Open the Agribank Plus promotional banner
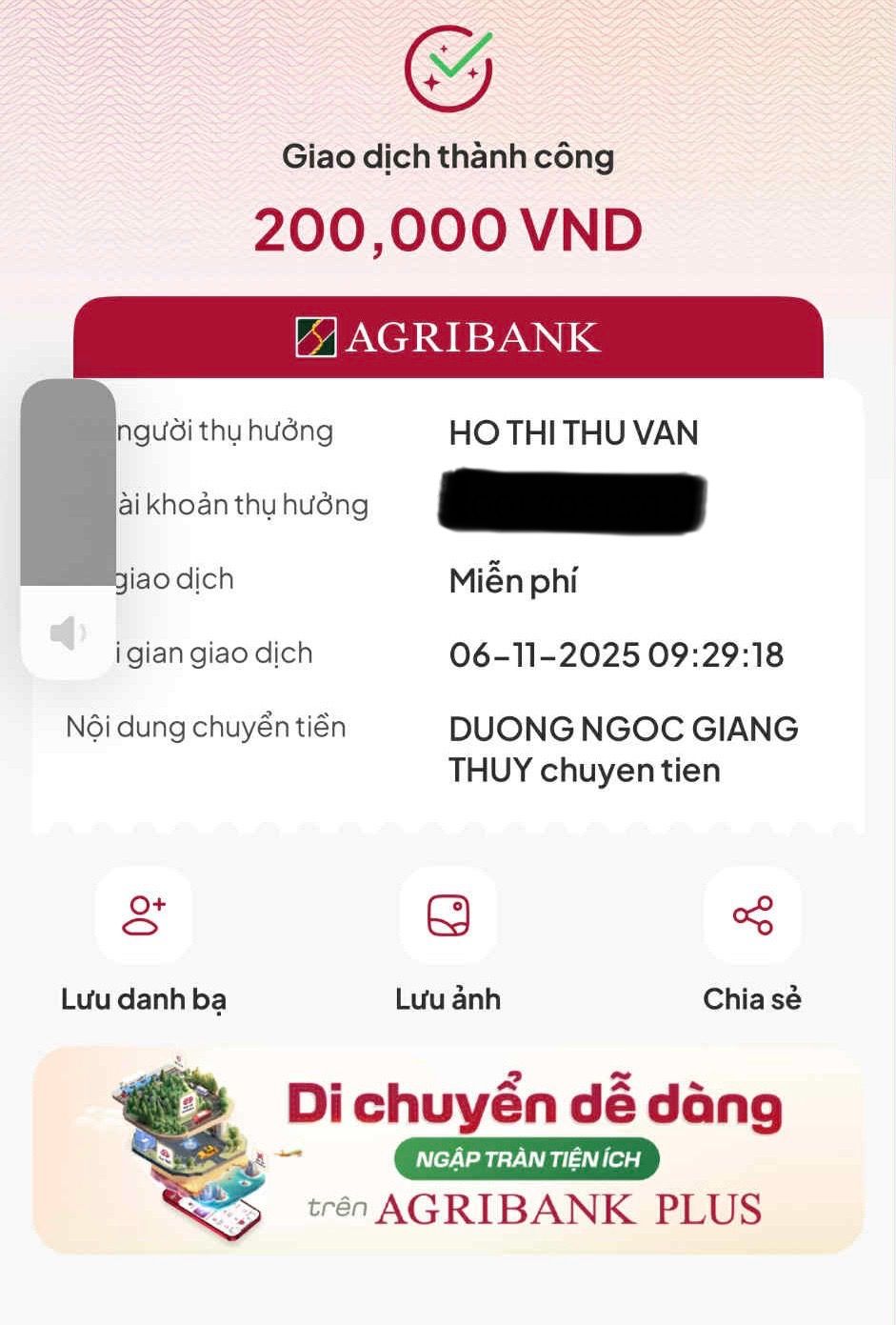Viewport: 896px width, 1325px height. click(448, 1150)
